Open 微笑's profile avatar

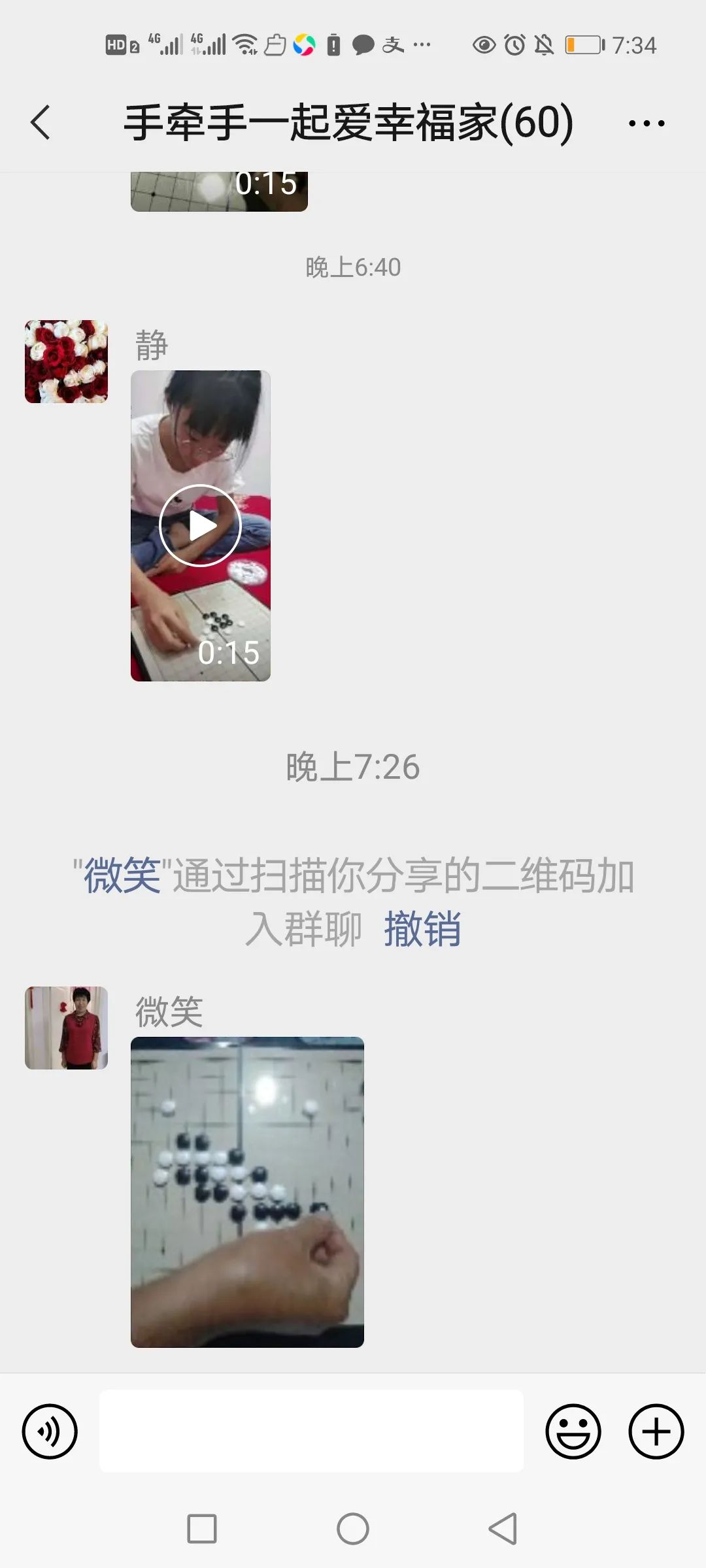tap(66, 1028)
